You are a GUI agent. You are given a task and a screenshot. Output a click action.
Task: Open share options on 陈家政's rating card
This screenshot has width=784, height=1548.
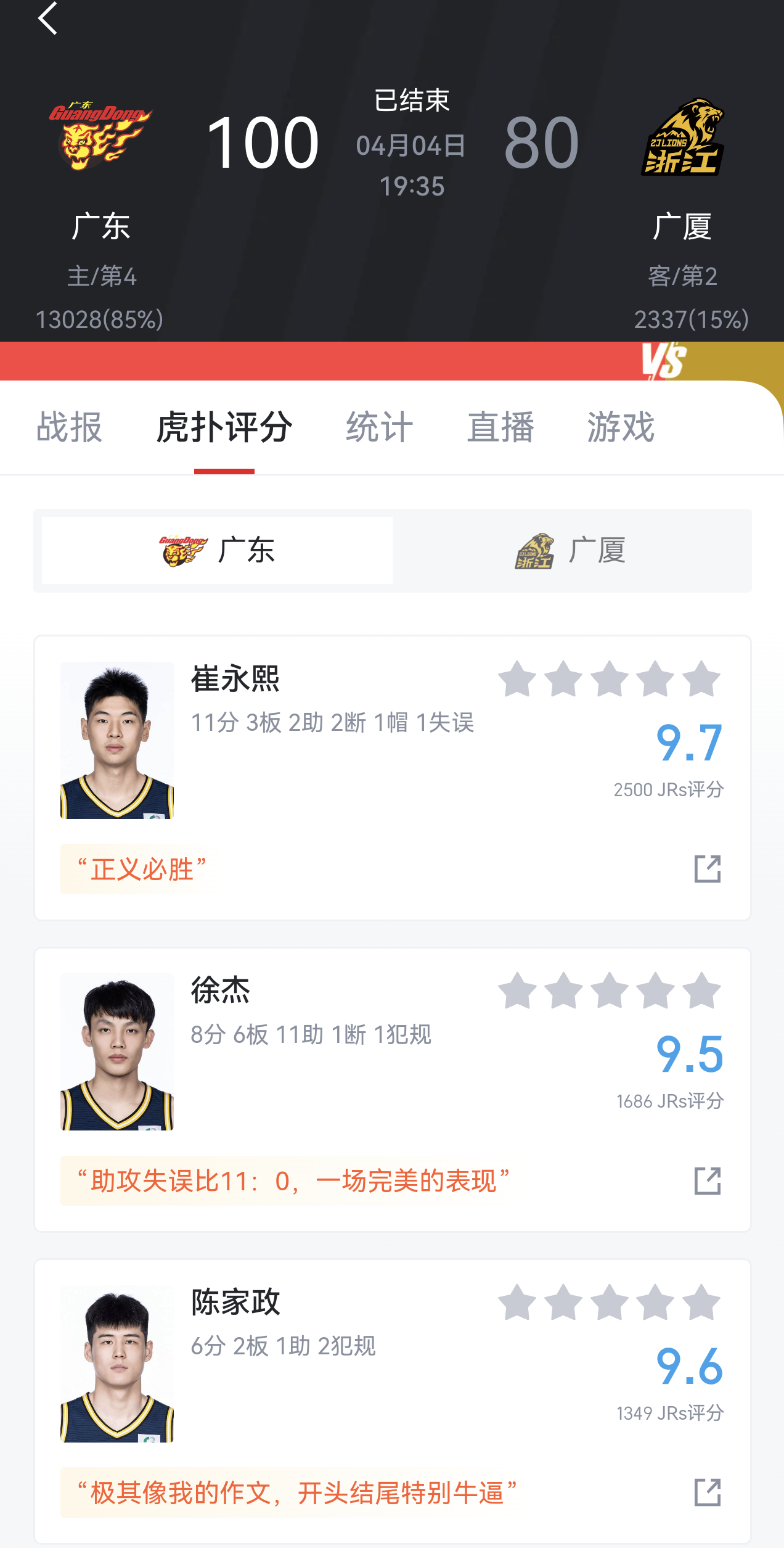tap(708, 1492)
